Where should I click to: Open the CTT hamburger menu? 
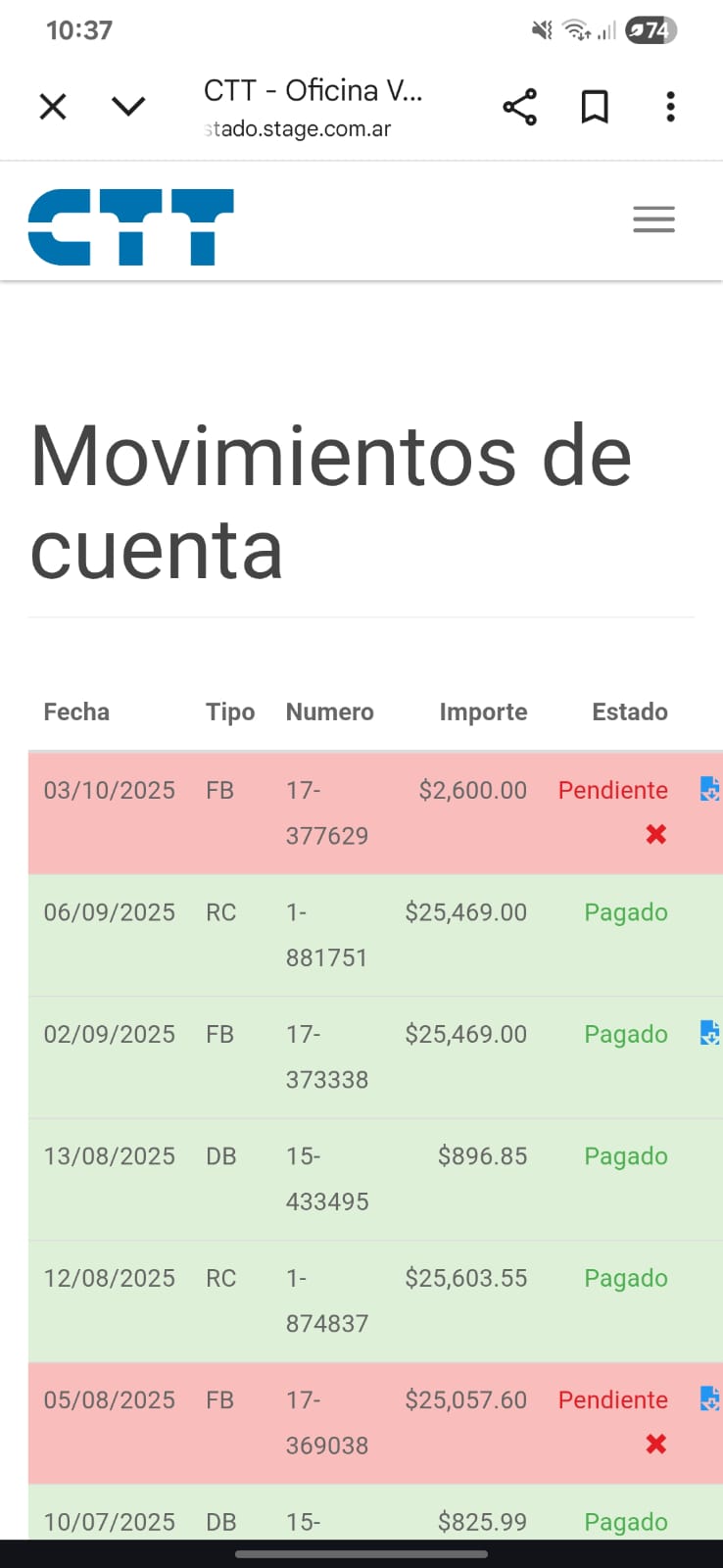click(653, 220)
